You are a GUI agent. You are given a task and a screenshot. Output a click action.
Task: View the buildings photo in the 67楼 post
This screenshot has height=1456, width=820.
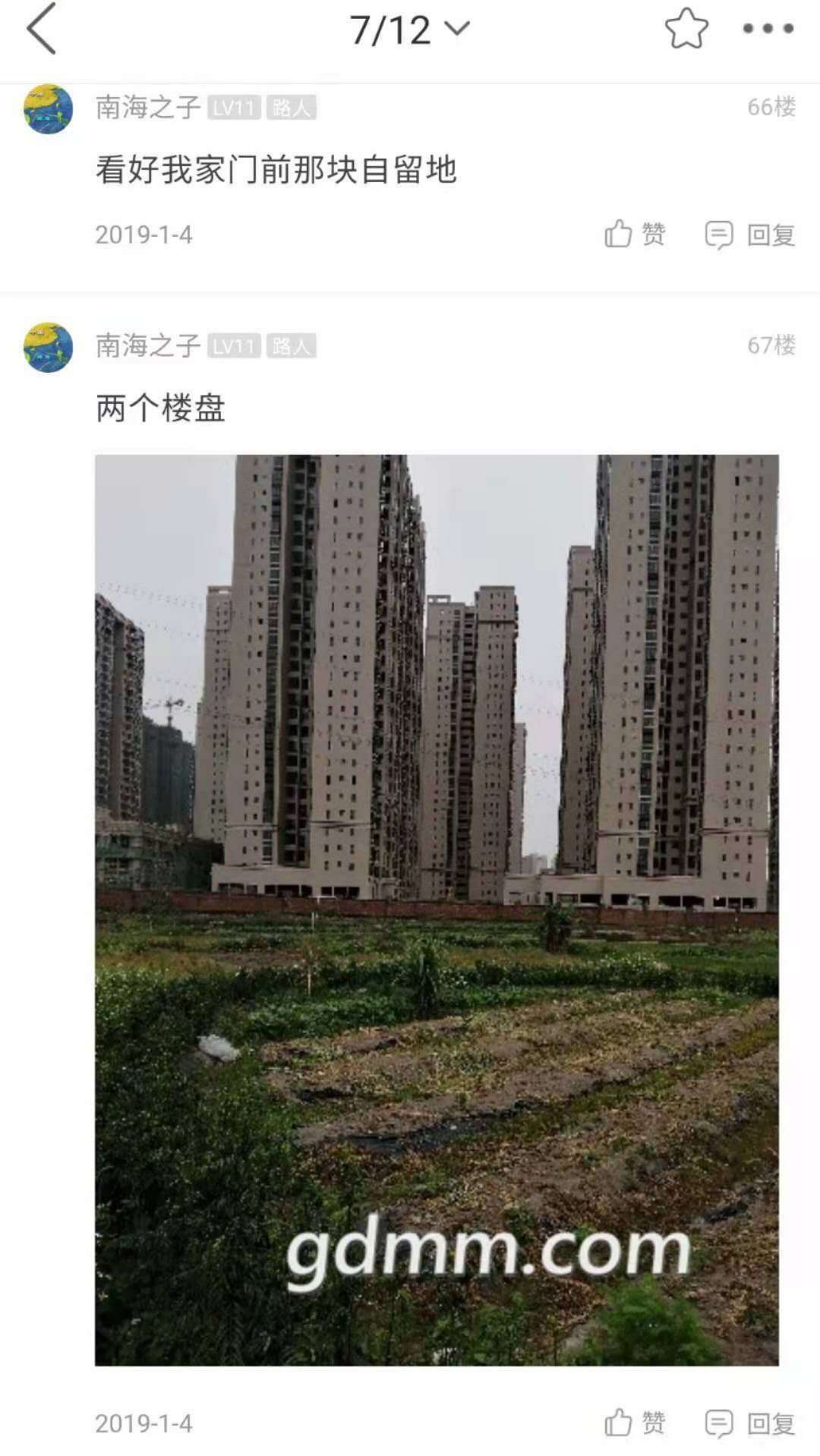pos(437,909)
